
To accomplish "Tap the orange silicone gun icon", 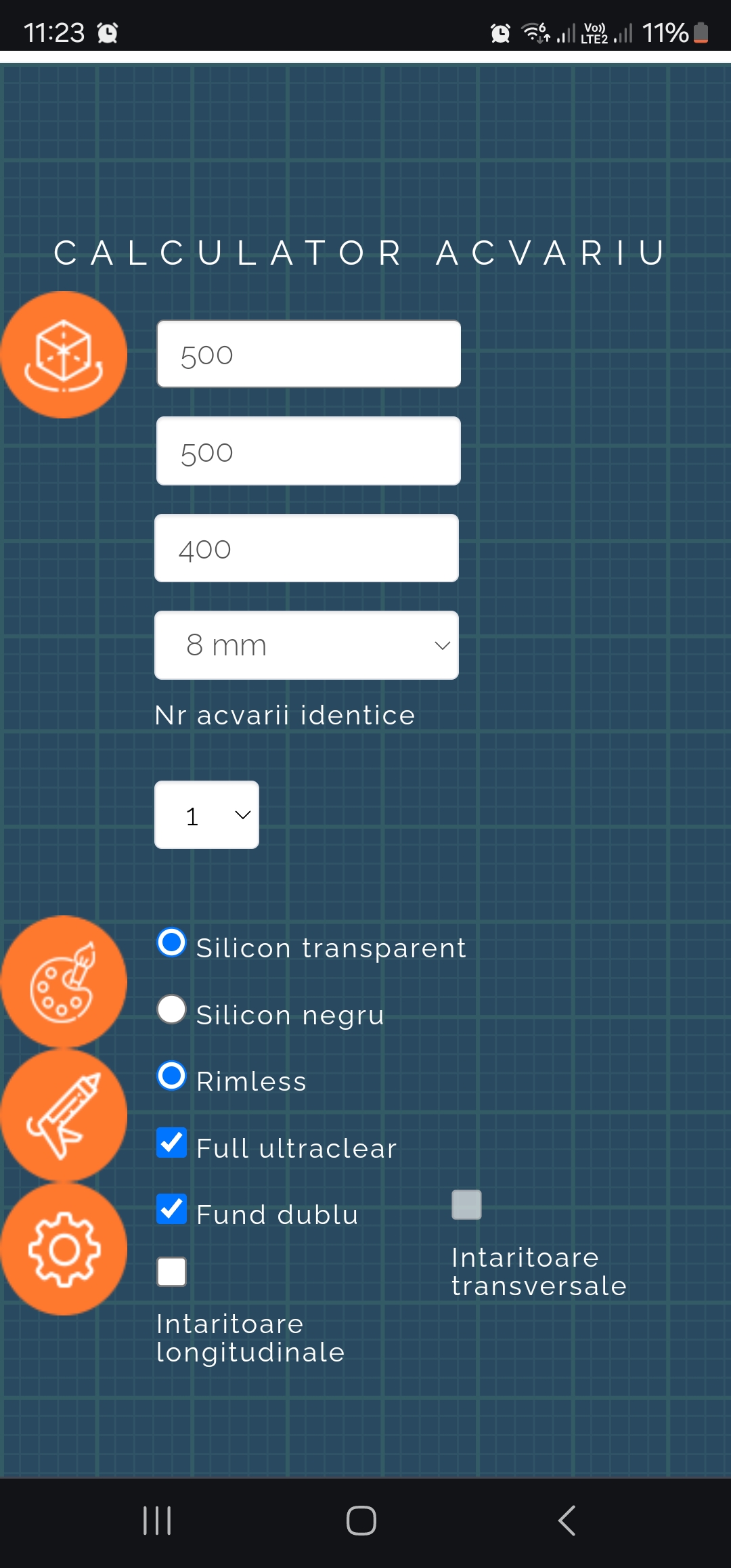I will coord(64,1115).
